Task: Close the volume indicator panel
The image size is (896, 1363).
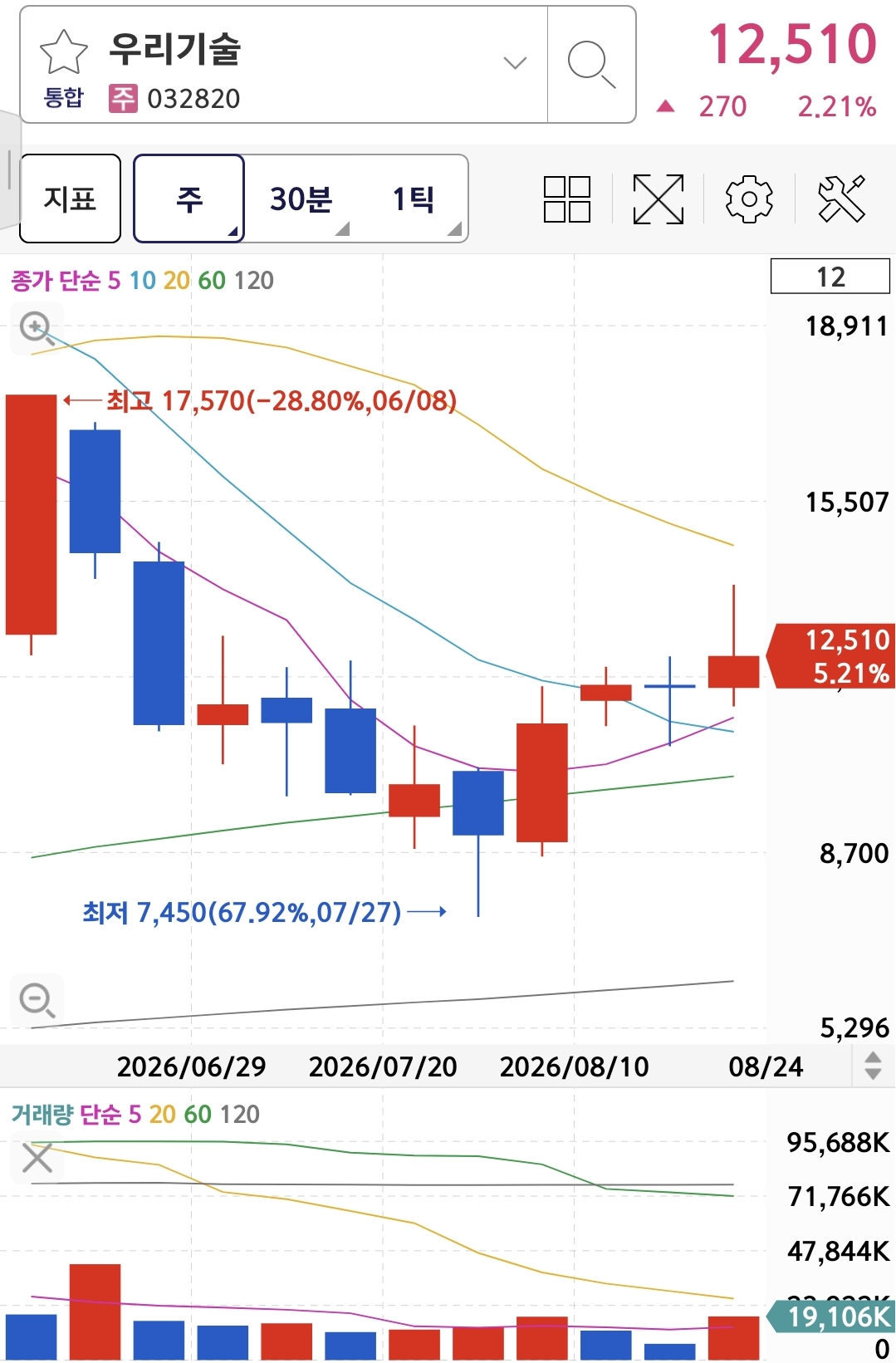Action: [37, 1158]
